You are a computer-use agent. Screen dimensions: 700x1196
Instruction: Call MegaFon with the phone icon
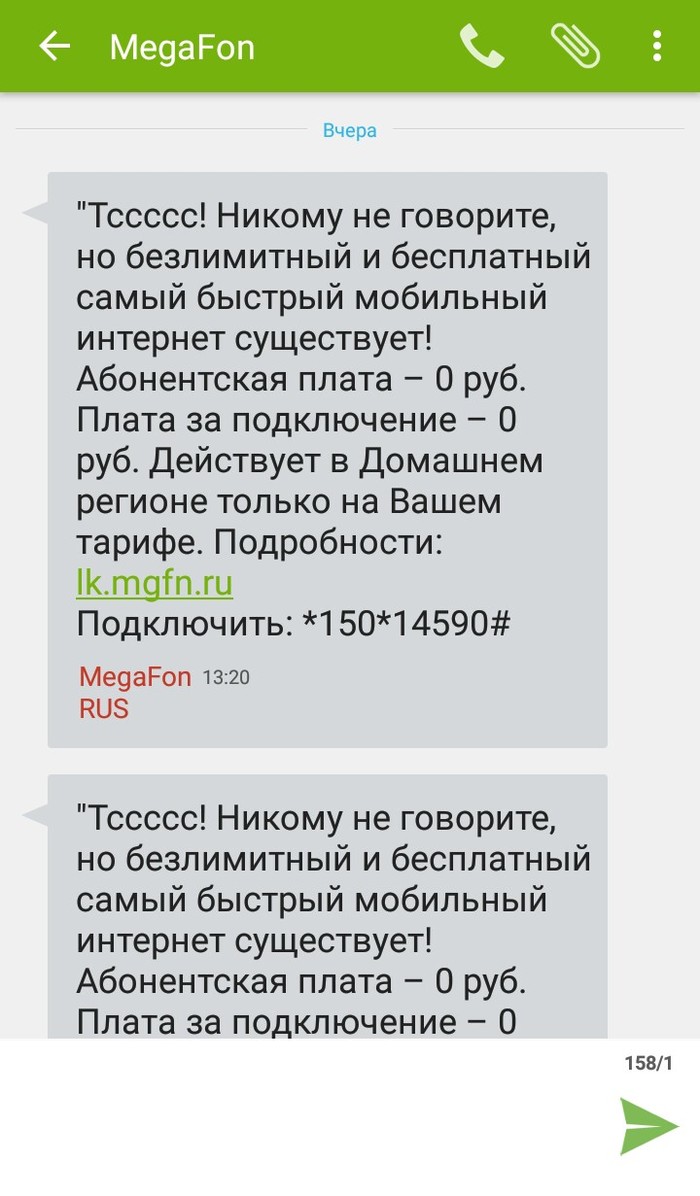point(481,46)
